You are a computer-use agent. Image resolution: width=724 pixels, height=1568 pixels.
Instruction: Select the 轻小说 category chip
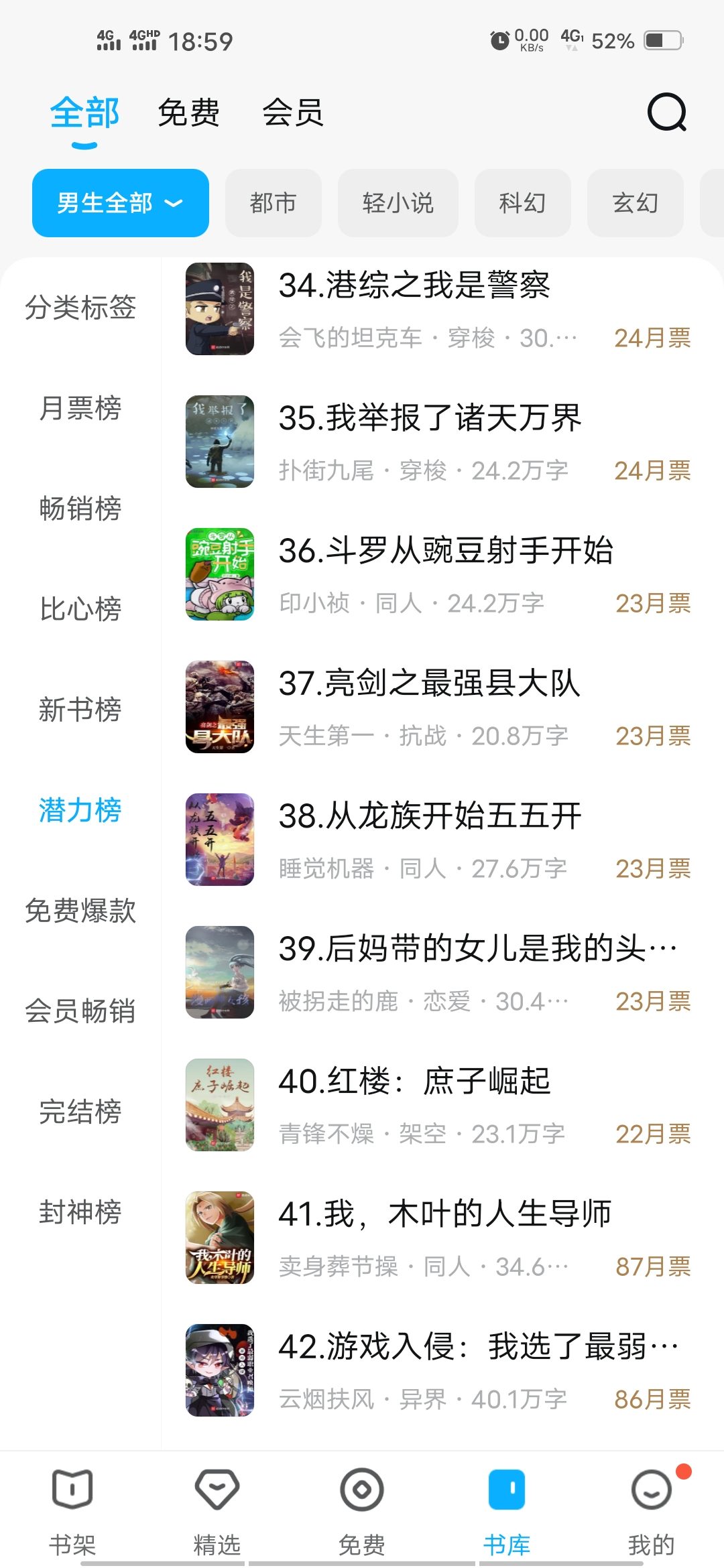tap(398, 203)
